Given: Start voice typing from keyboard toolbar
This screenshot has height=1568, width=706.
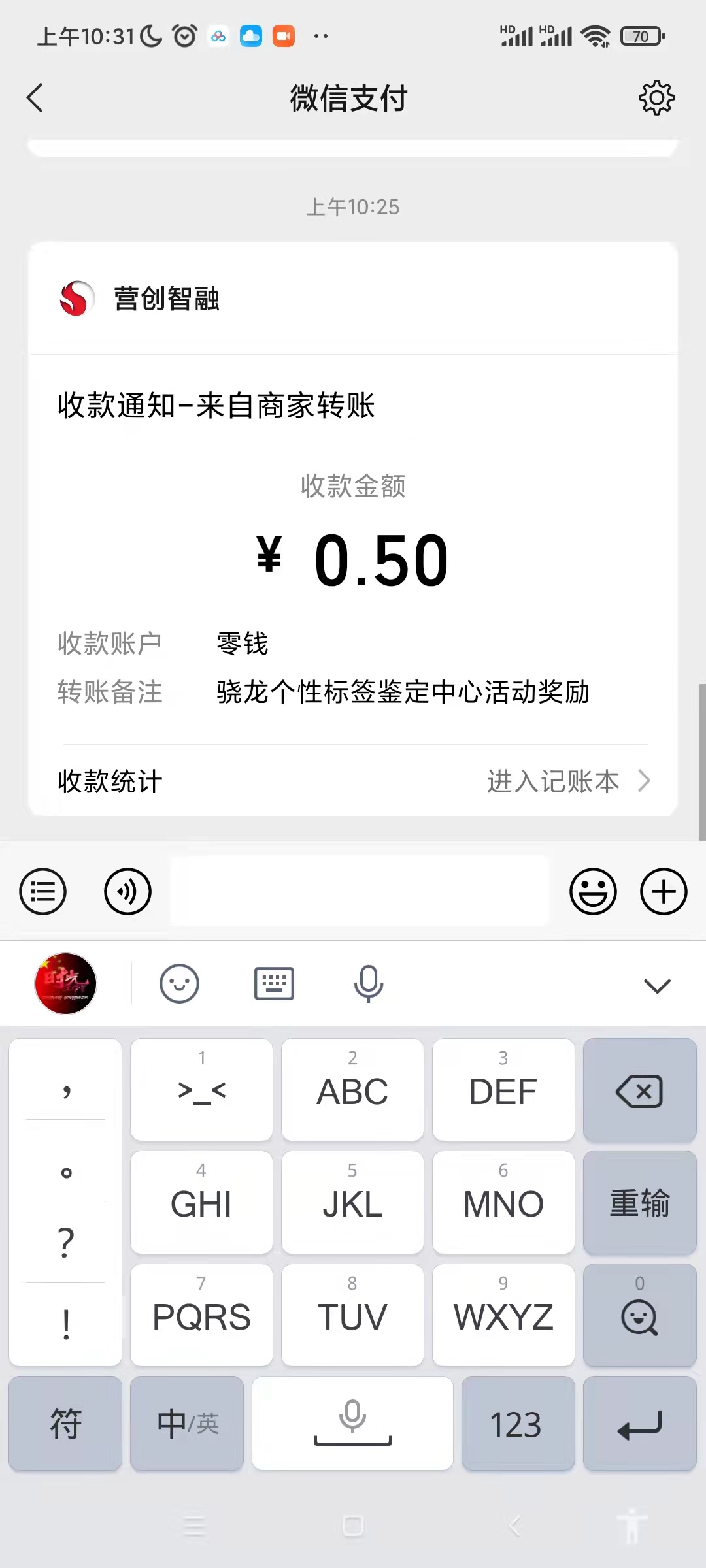Looking at the screenshot, I should coord(369,984).
